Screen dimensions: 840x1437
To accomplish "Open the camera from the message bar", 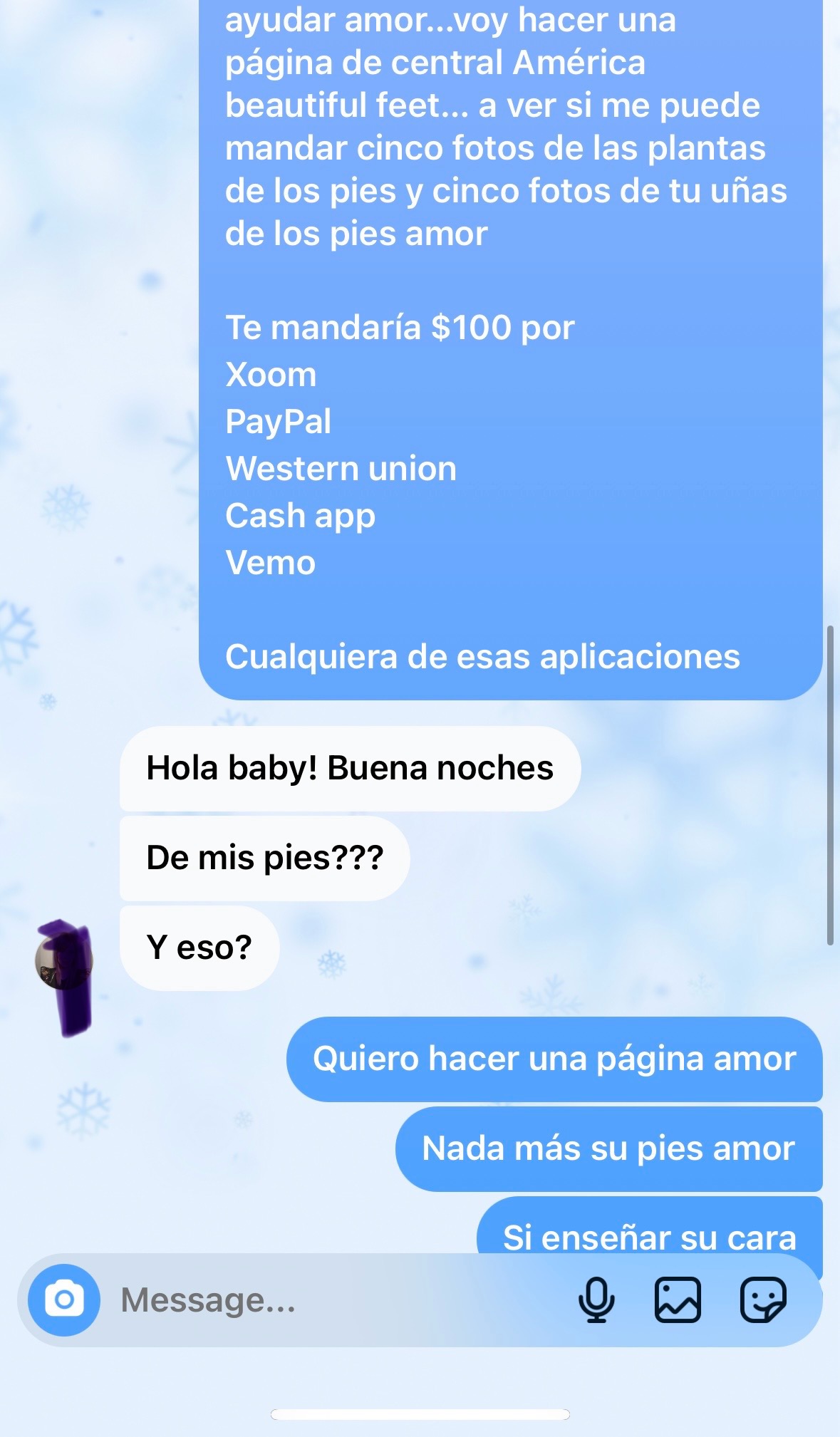I will pos(64,1299).
